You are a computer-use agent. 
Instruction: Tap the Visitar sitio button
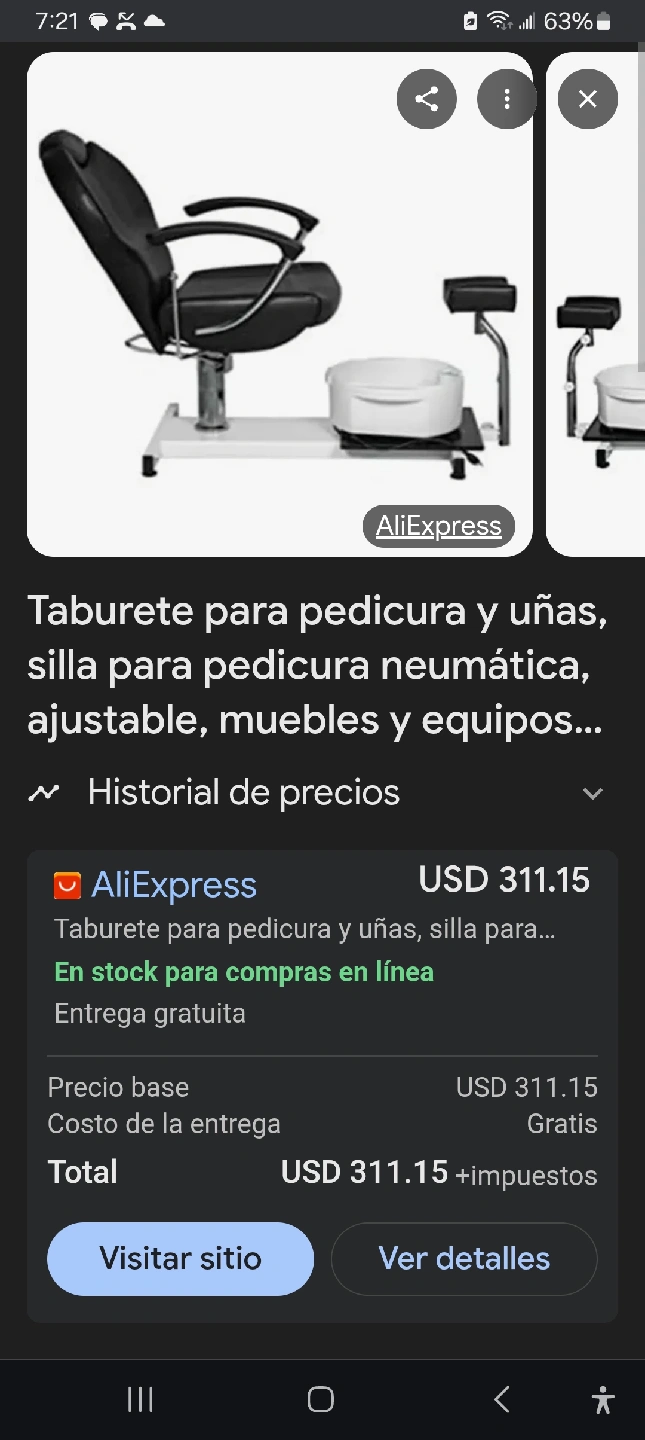pyautogui.click(x=180, y=1258)
